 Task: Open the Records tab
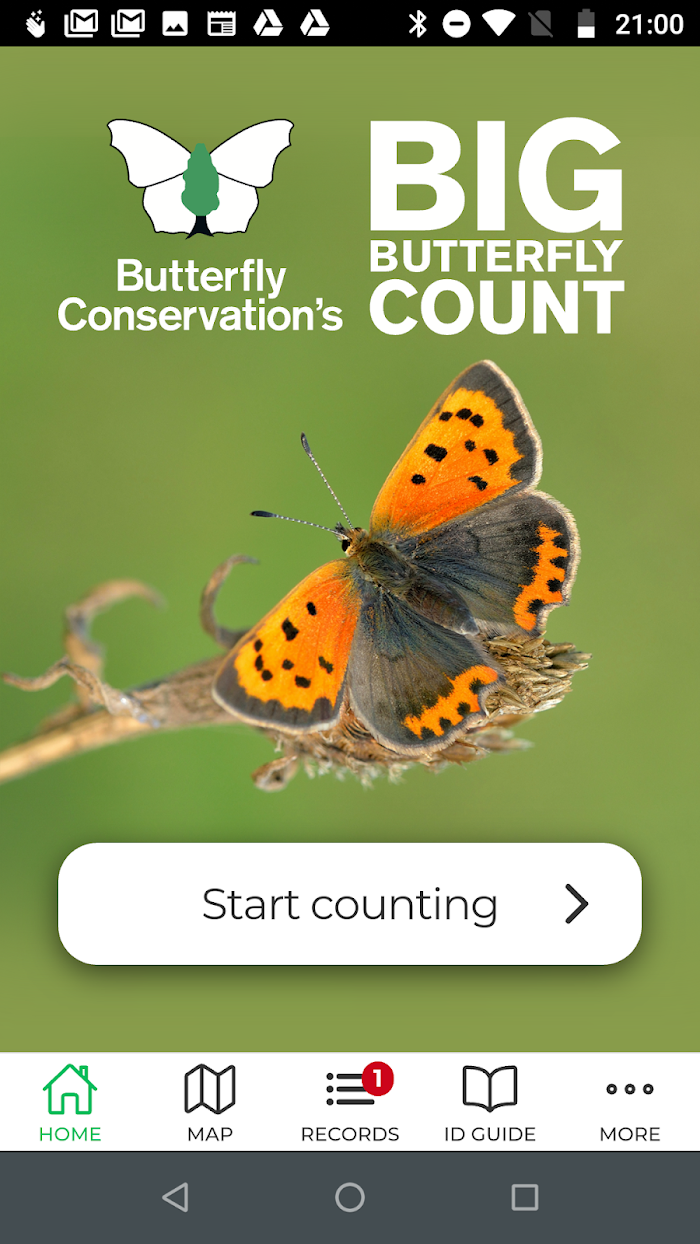[x=350, y=1103]
